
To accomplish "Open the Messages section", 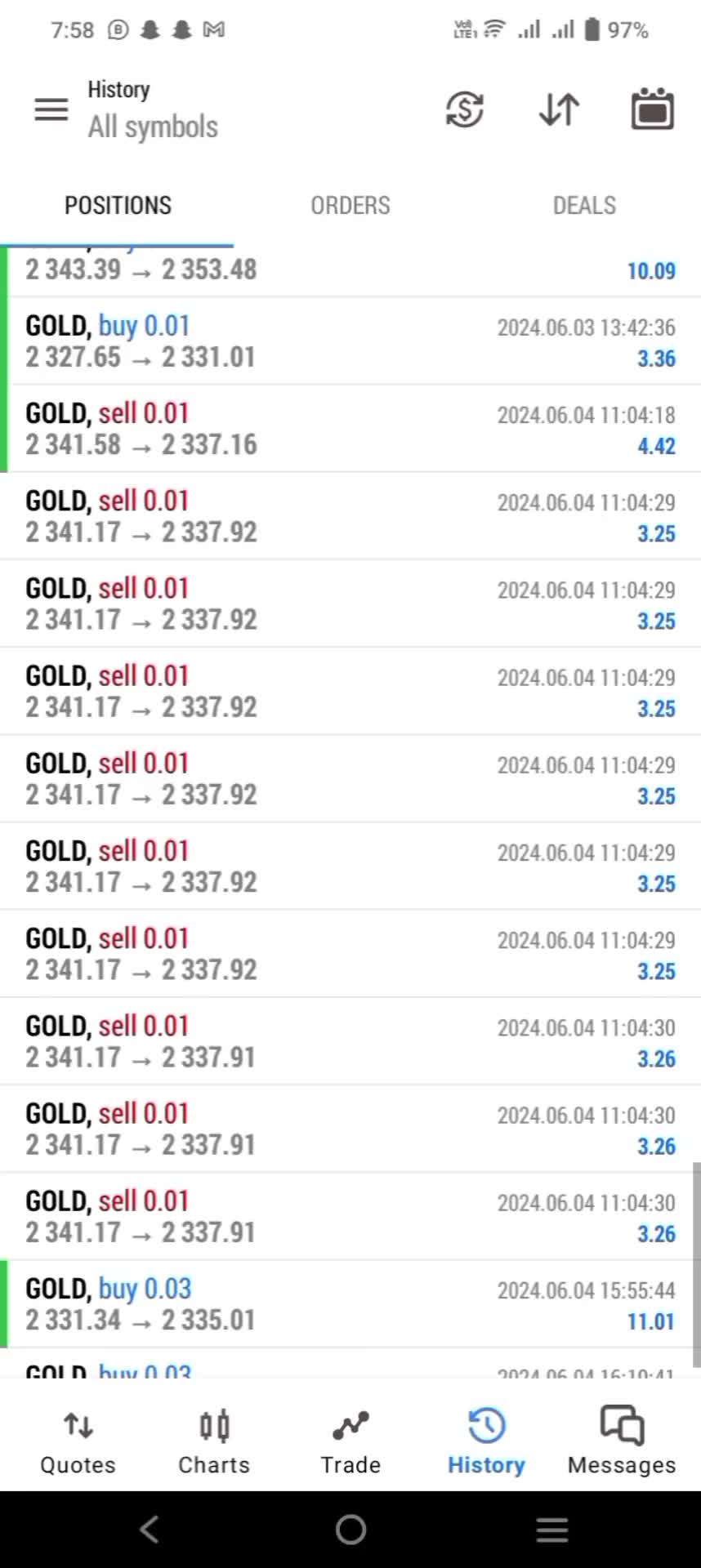I will (x=622, y=1443).
